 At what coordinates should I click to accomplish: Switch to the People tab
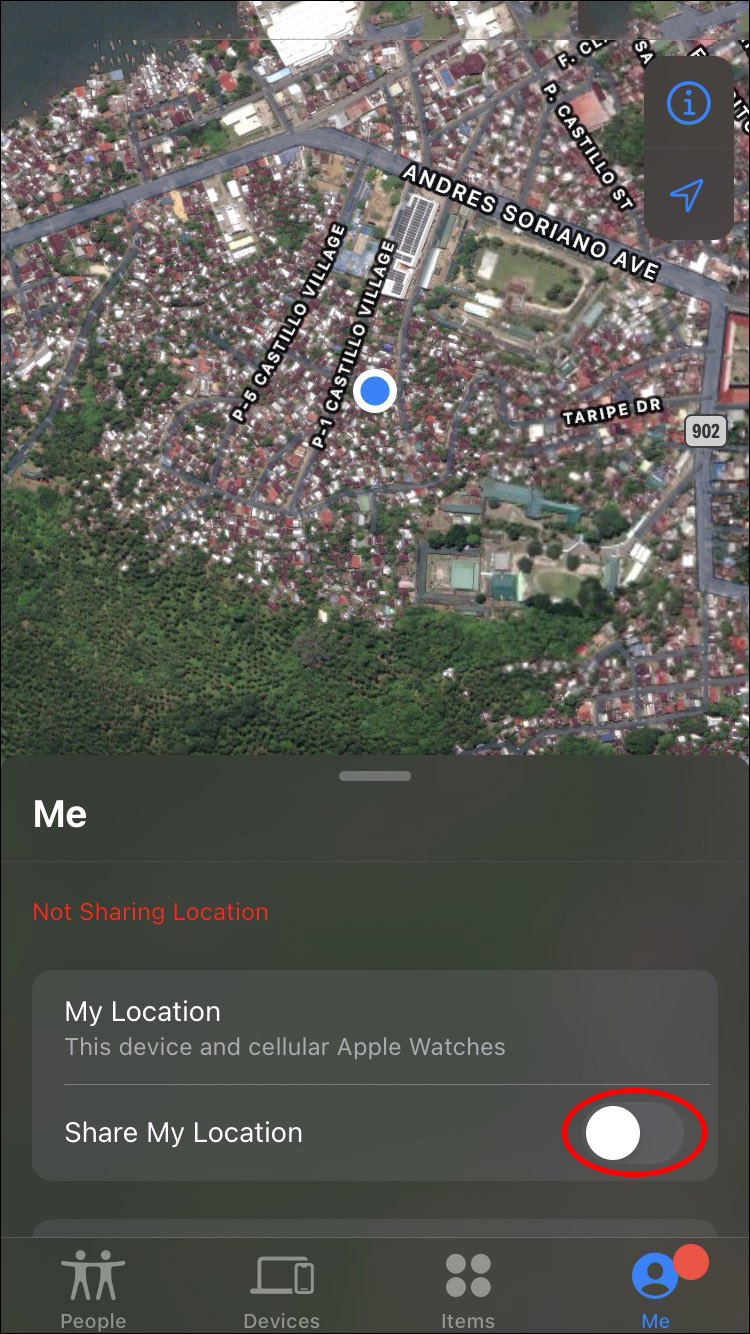(93, 1288)
